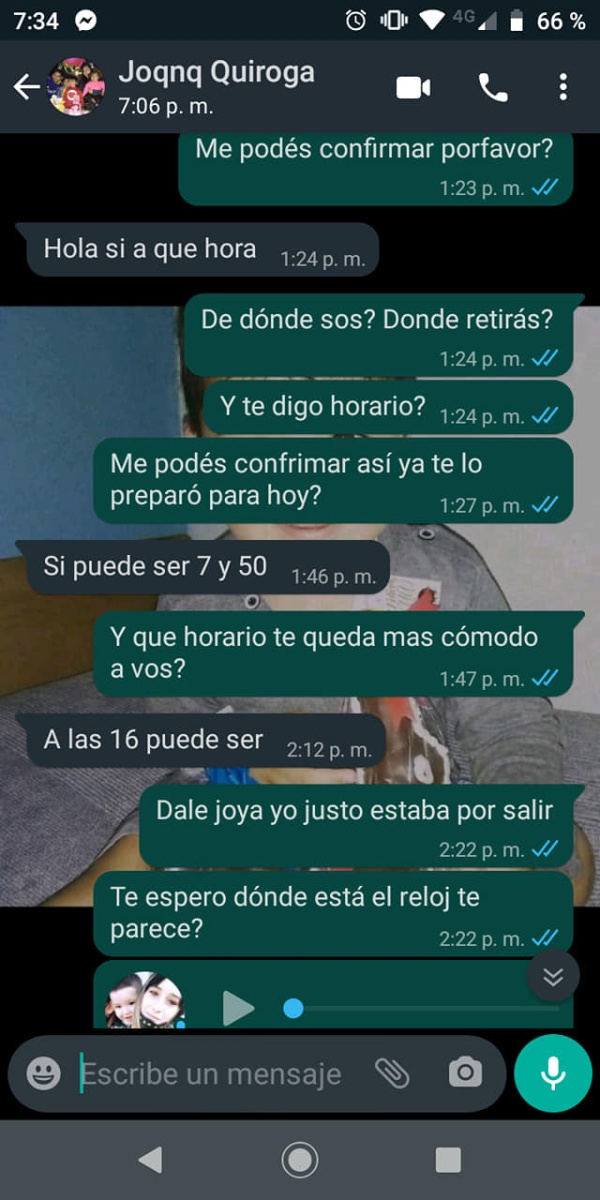Open the emoji picker
Screen dimensions: 600x1200
point(43,1074)
